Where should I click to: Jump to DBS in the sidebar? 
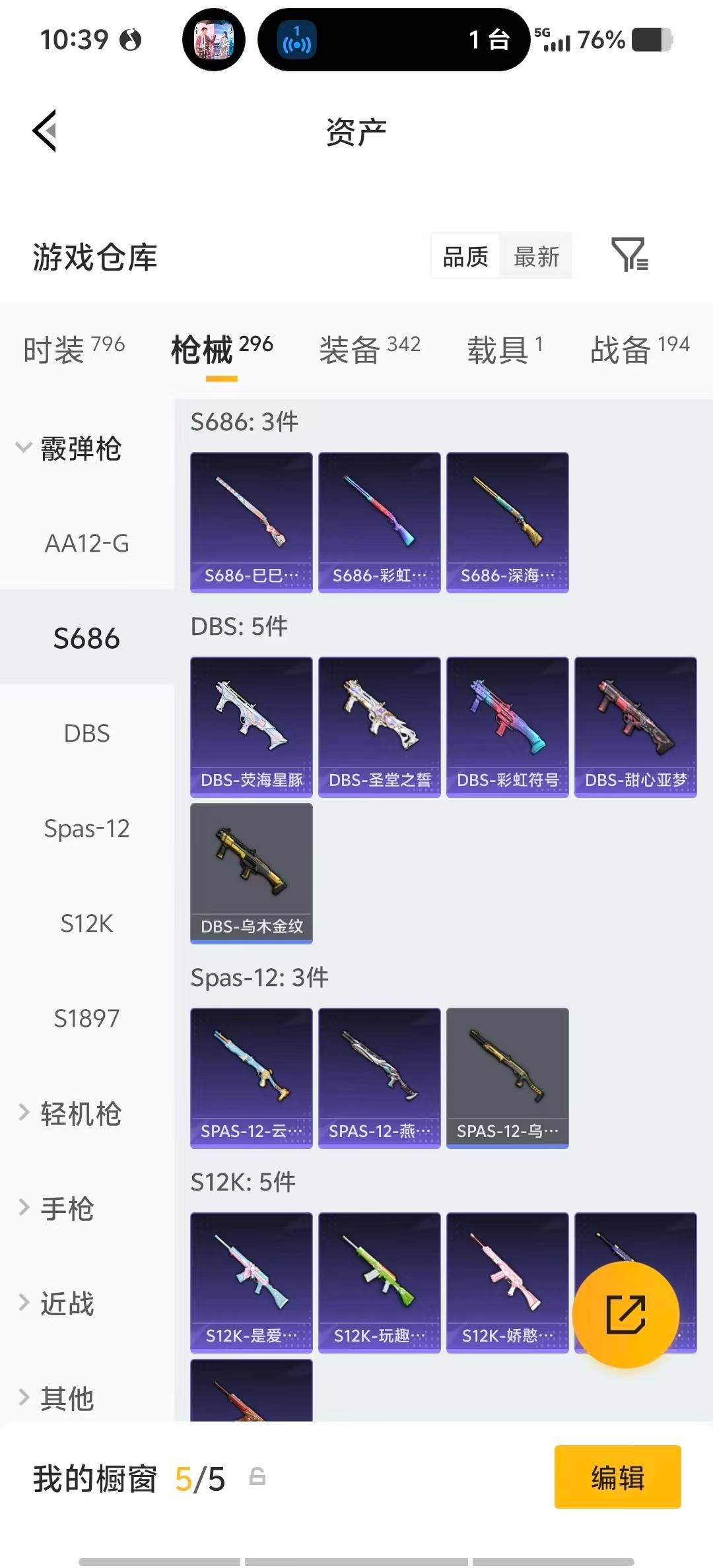(86, 733)
